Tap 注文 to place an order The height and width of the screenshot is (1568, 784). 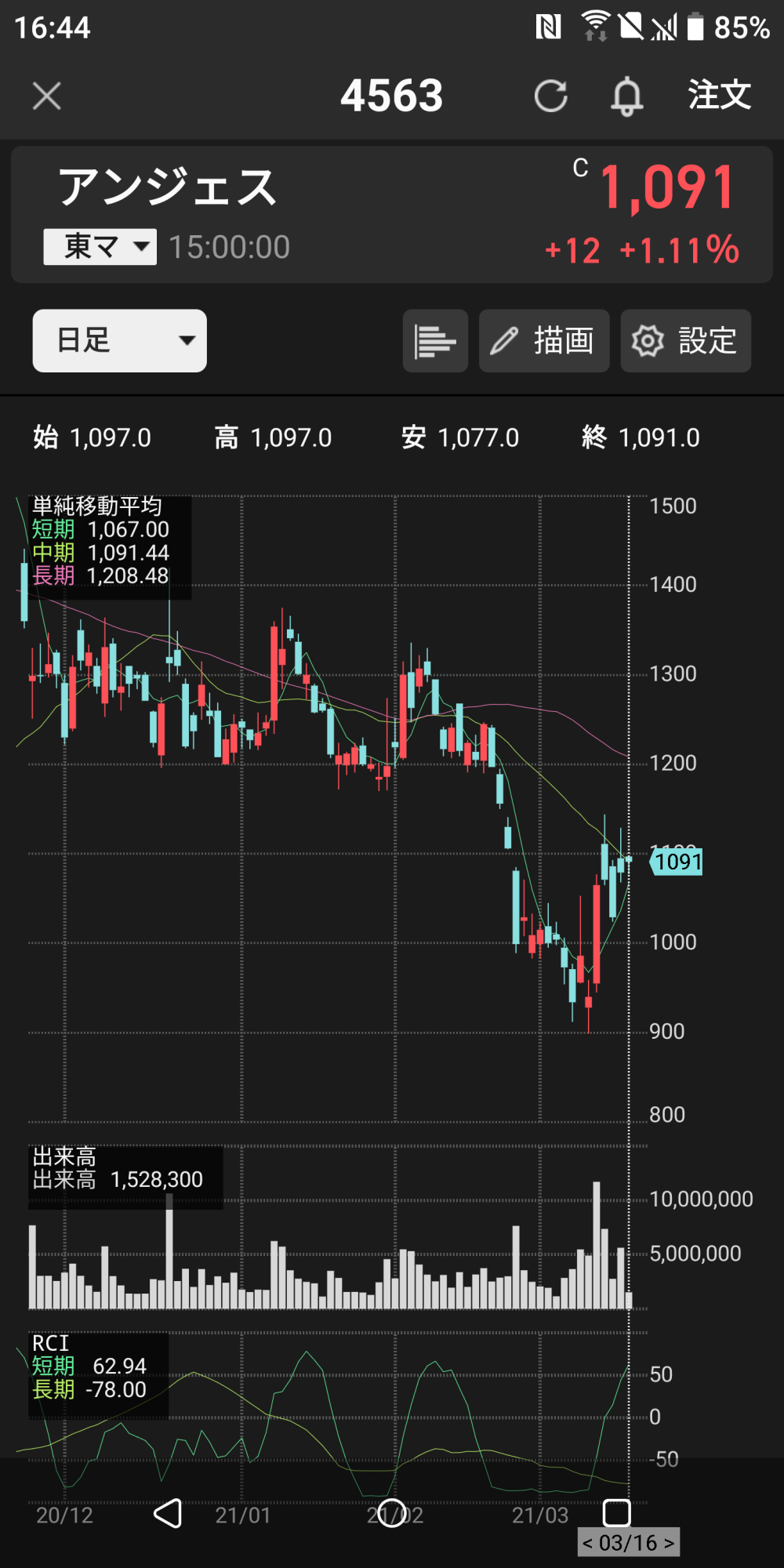click(x=720, y=96)
